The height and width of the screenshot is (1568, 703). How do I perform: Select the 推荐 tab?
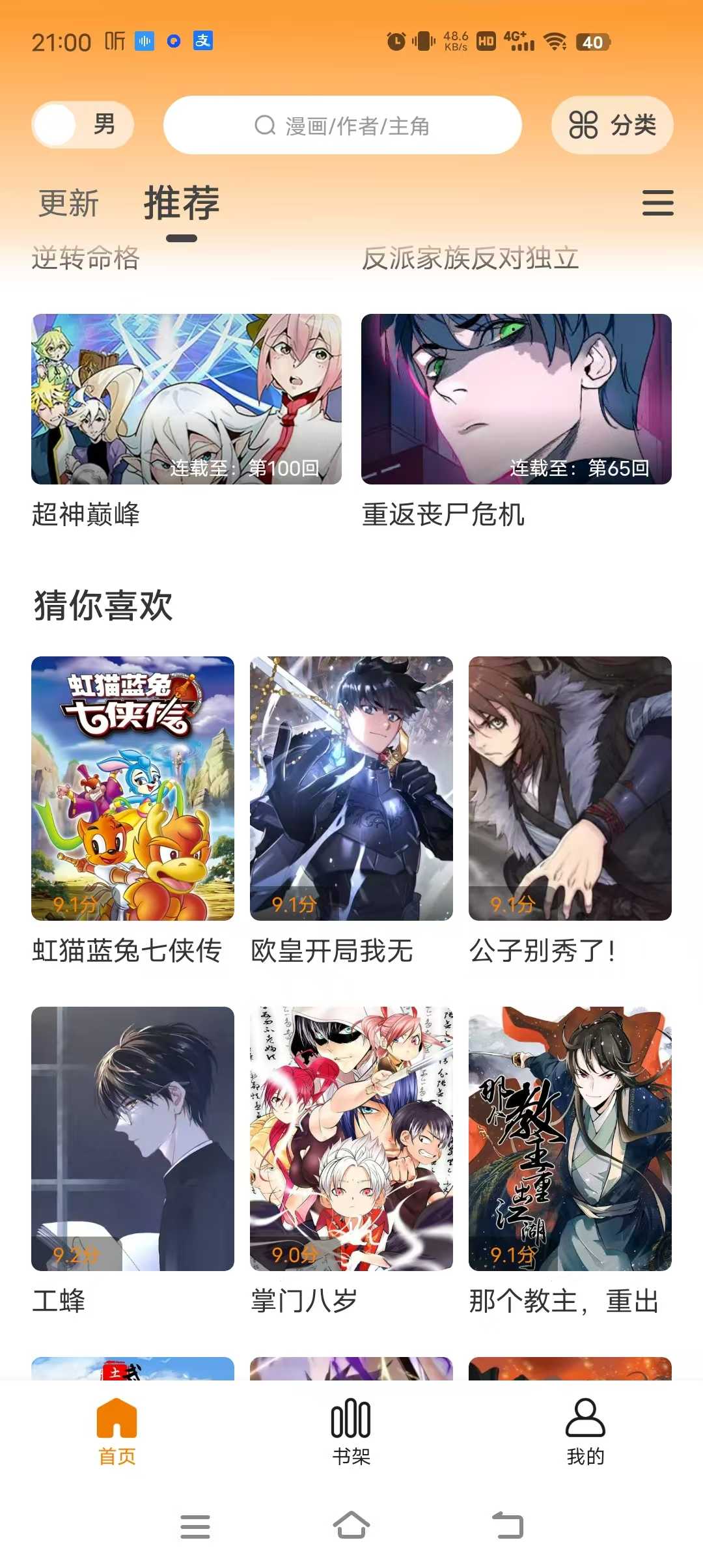tap(182, 203)
